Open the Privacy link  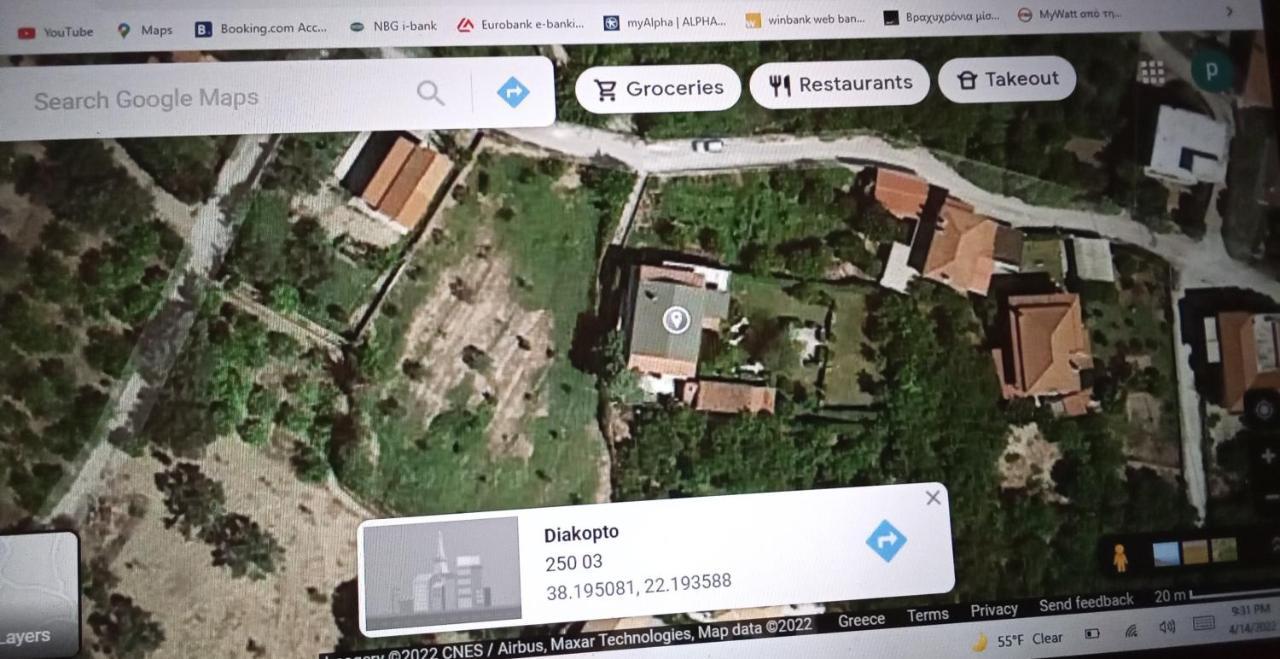pyautogui.click(x=993, y=610)
